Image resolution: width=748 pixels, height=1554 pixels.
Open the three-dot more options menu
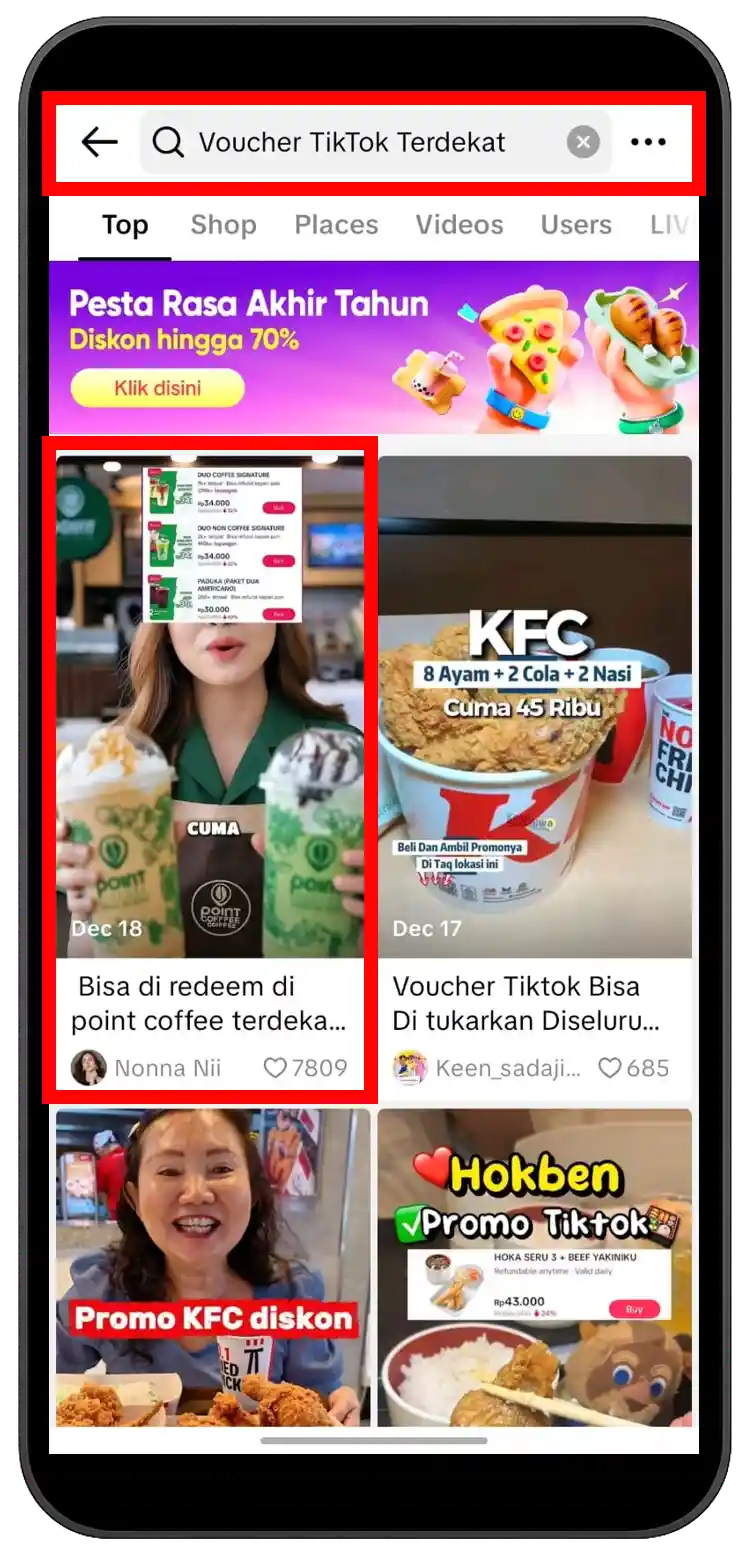pos(648,142)
